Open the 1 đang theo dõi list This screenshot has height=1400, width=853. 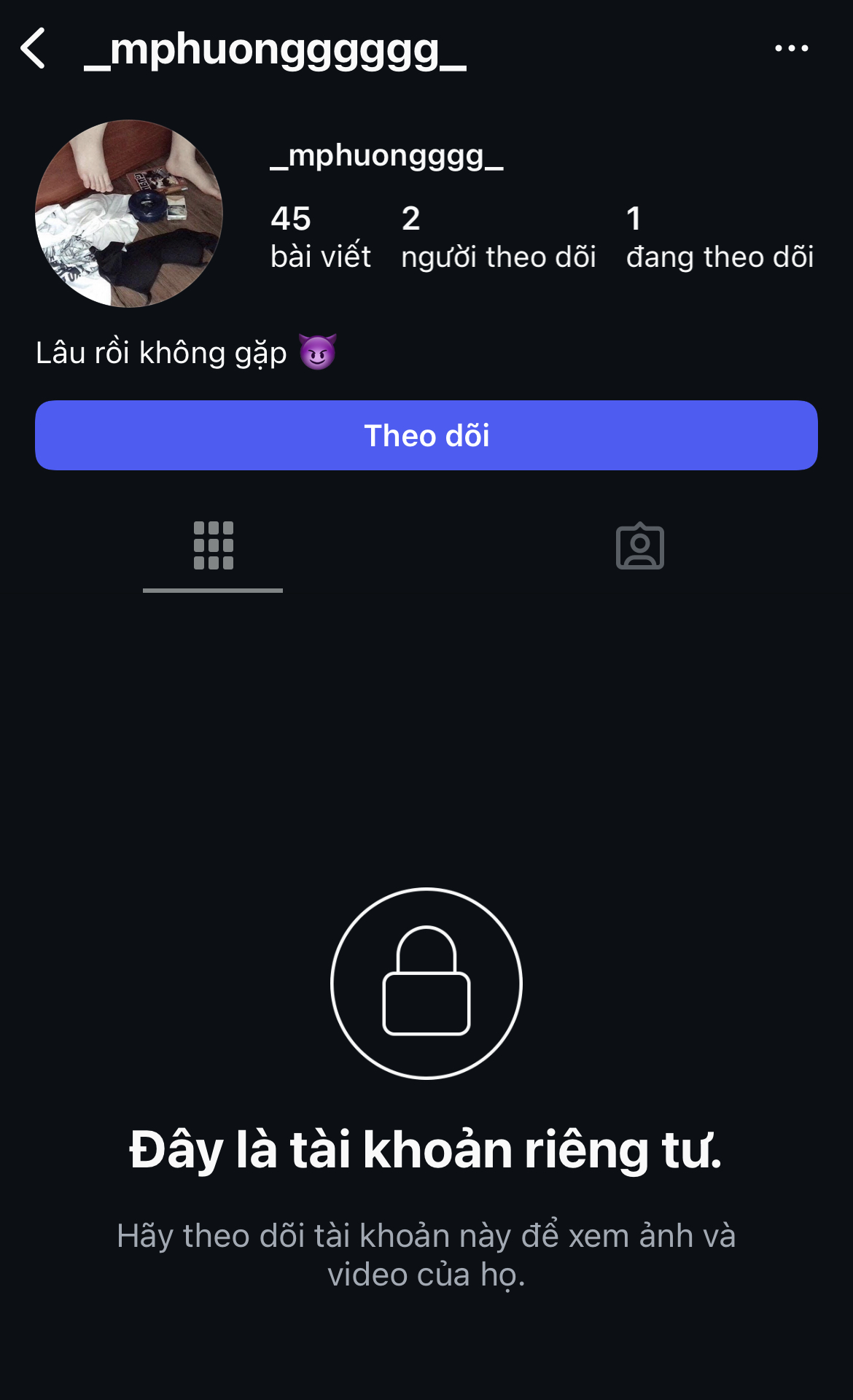719,238
